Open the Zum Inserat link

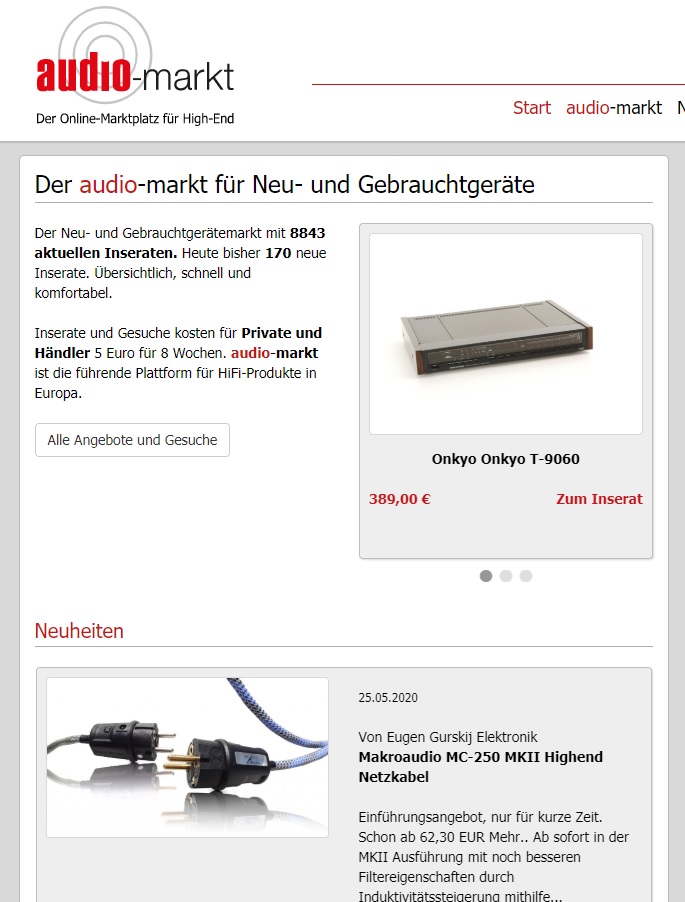click(599, 499)
